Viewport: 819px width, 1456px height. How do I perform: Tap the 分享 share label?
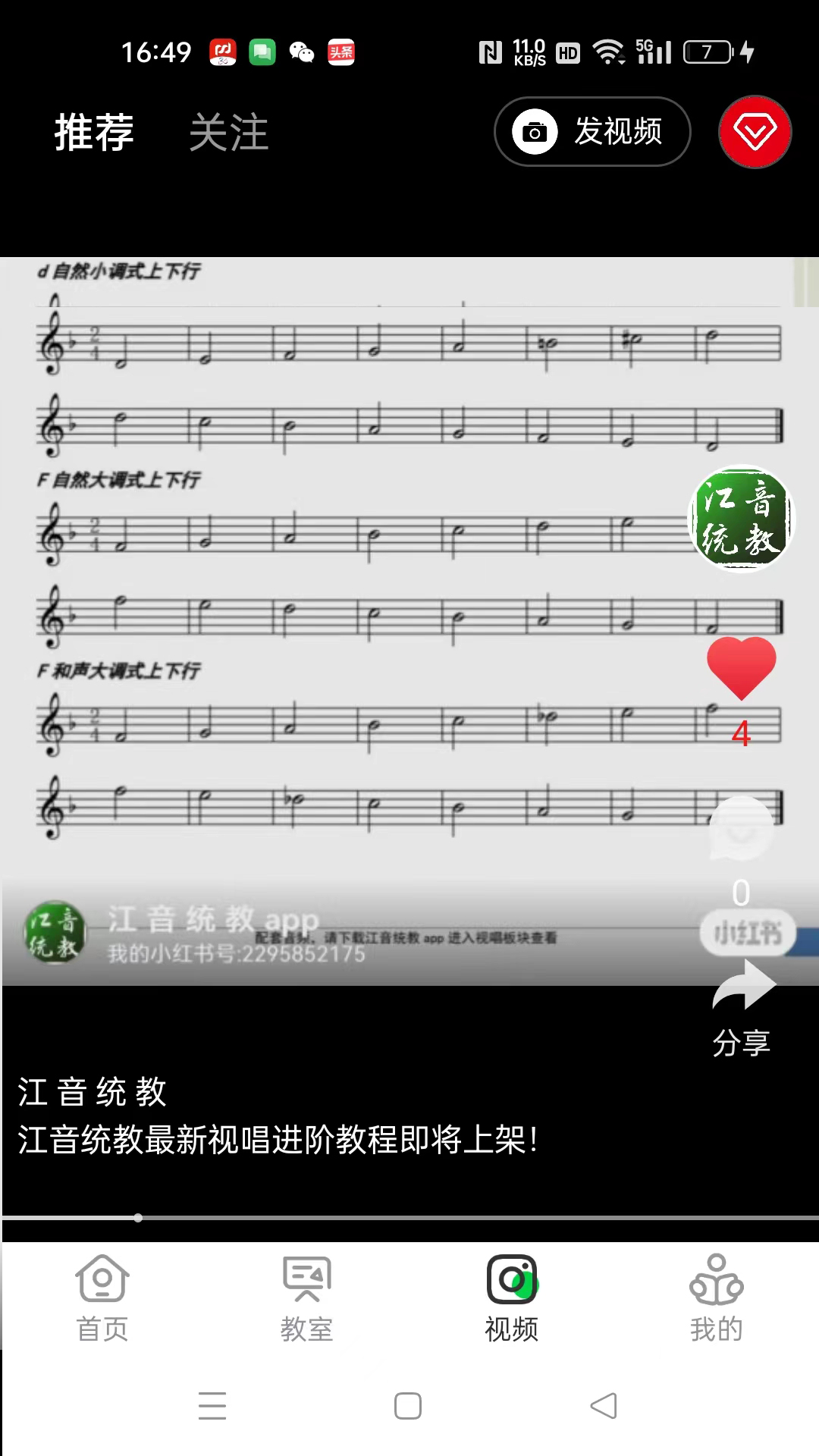(x=742, y=1043)
